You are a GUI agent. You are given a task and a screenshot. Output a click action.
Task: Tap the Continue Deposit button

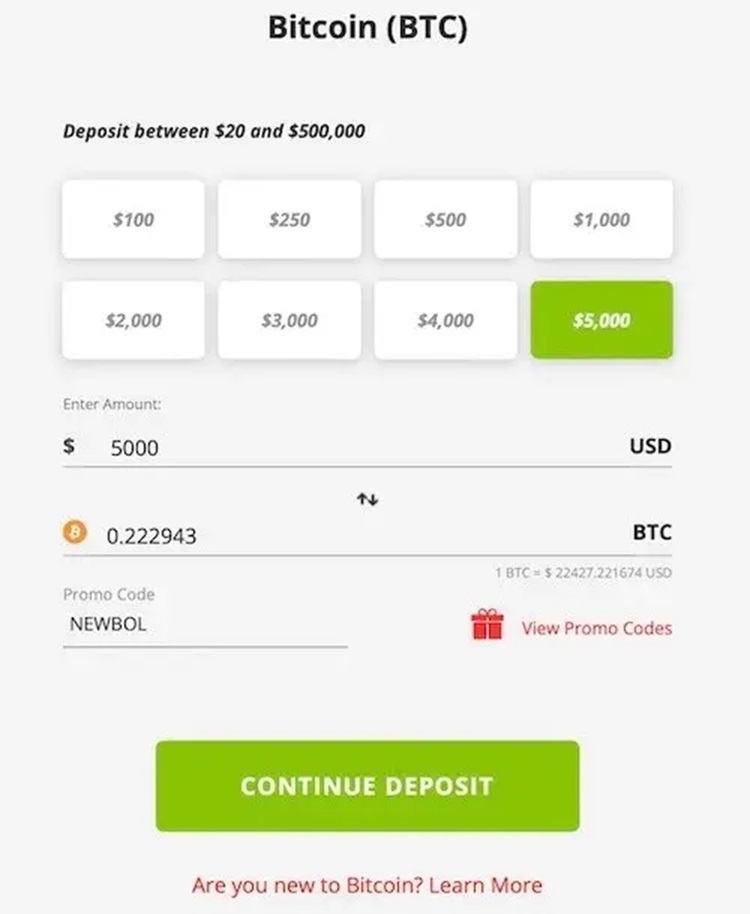coord(367,785)
